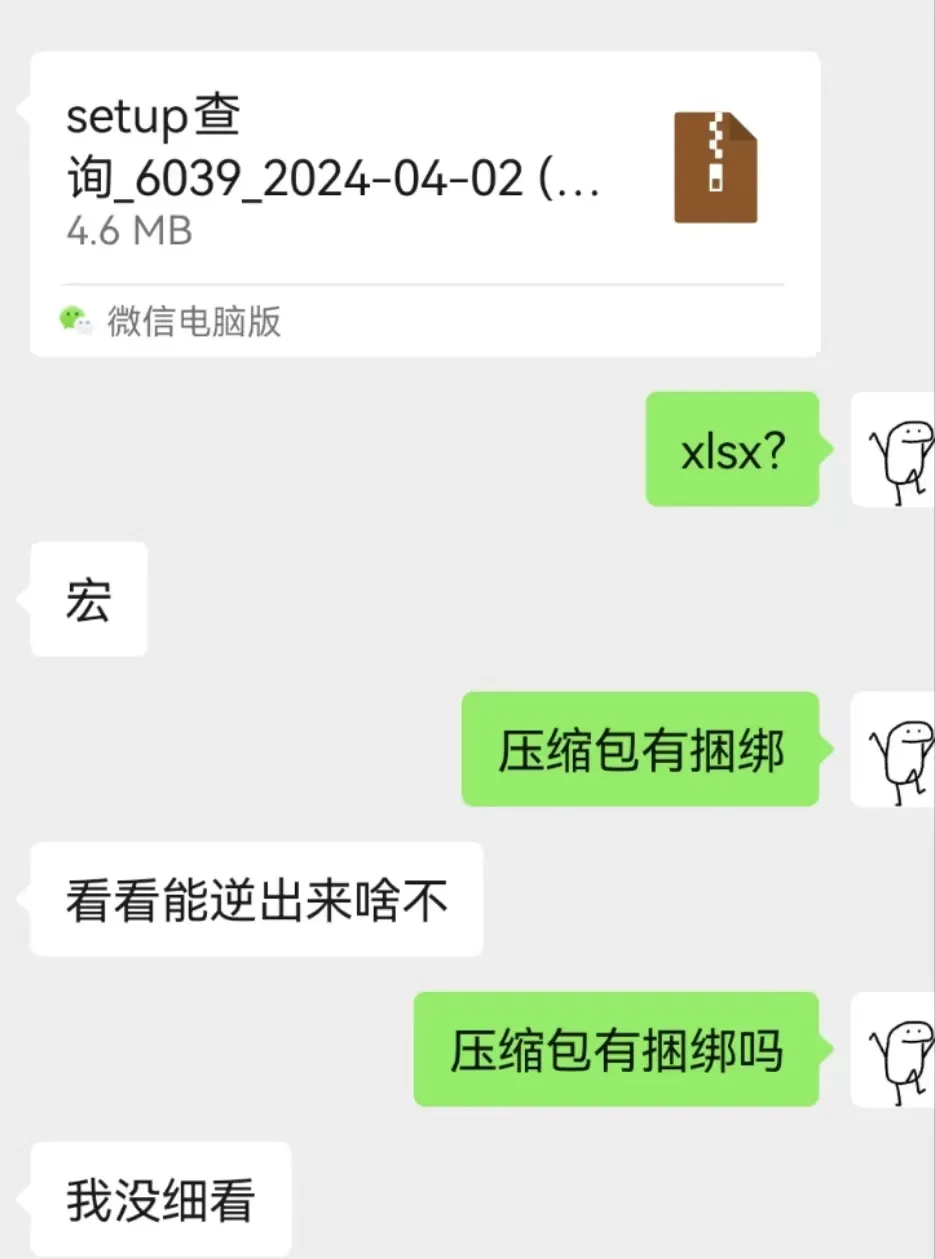This screenshot has width=935, height=1259.
Task: Tap the 压缩包有捆绑 message bubble
Action: point(641,749)
